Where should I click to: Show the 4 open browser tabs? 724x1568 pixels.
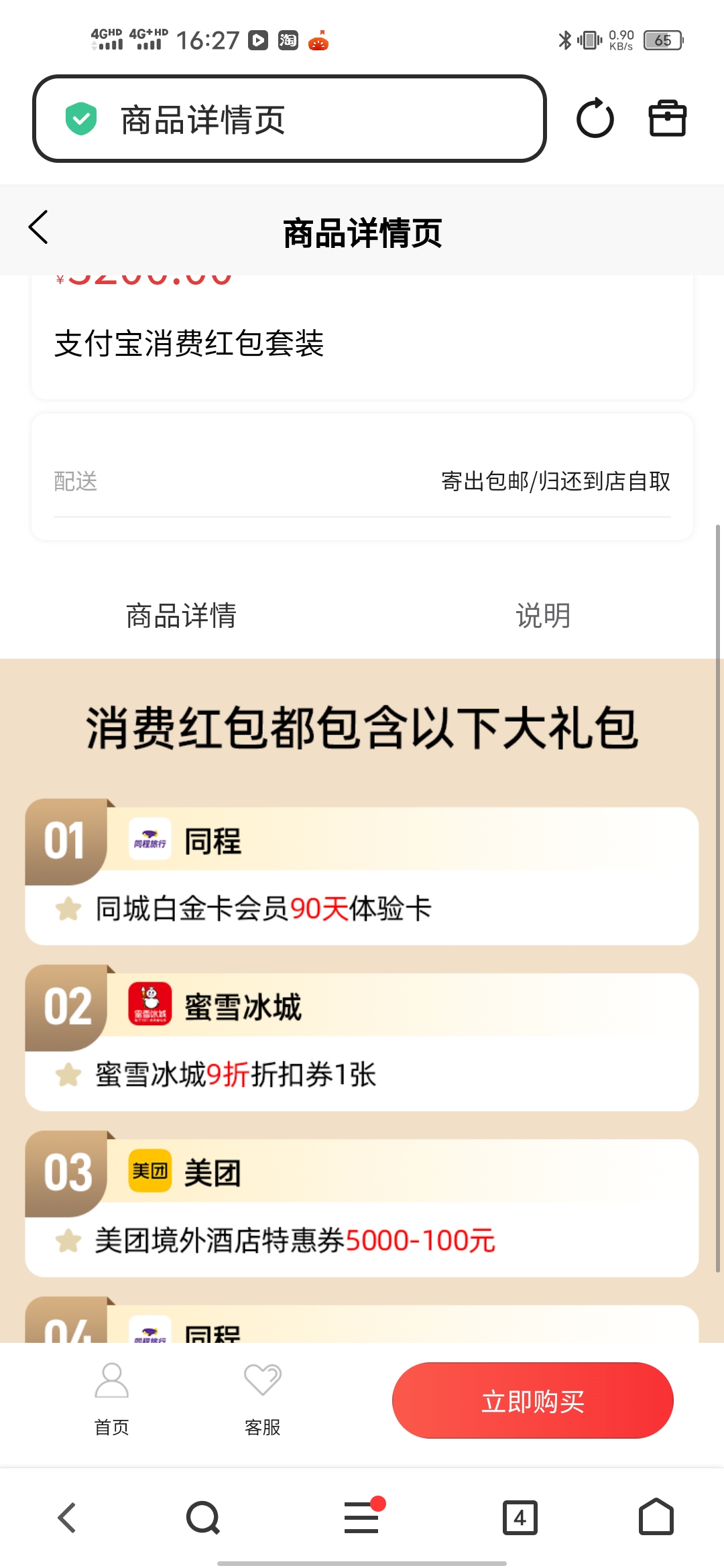[520, 1518]
